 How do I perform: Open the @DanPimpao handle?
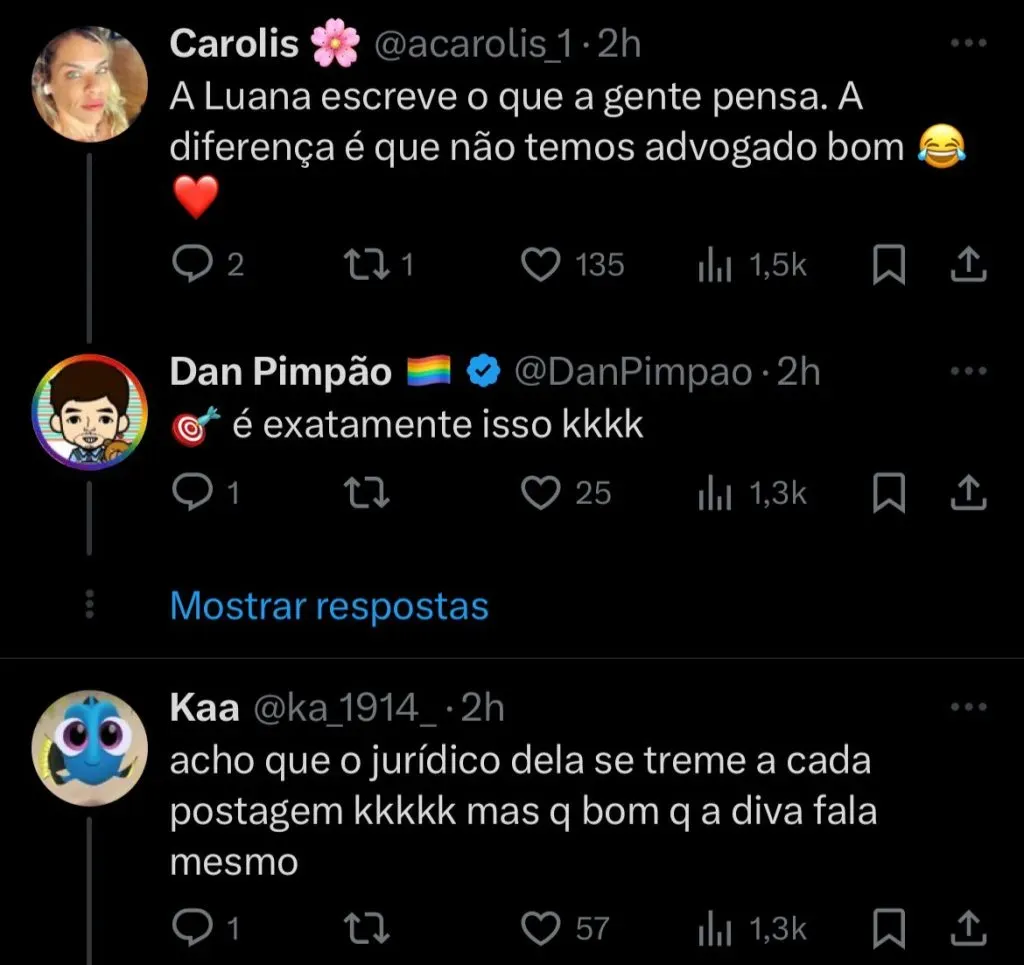pos(632,372)
